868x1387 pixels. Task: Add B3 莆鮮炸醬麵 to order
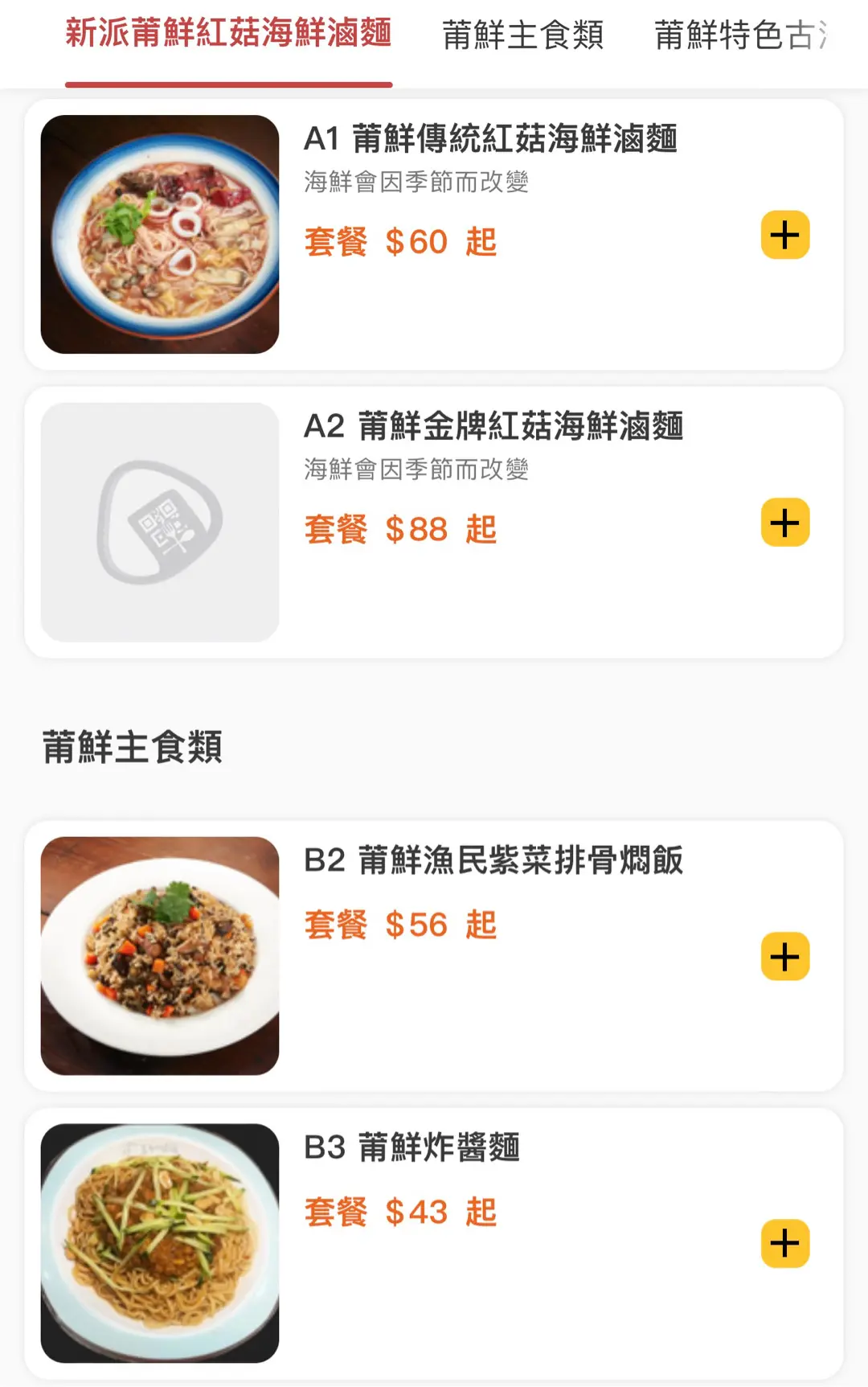784,1243
